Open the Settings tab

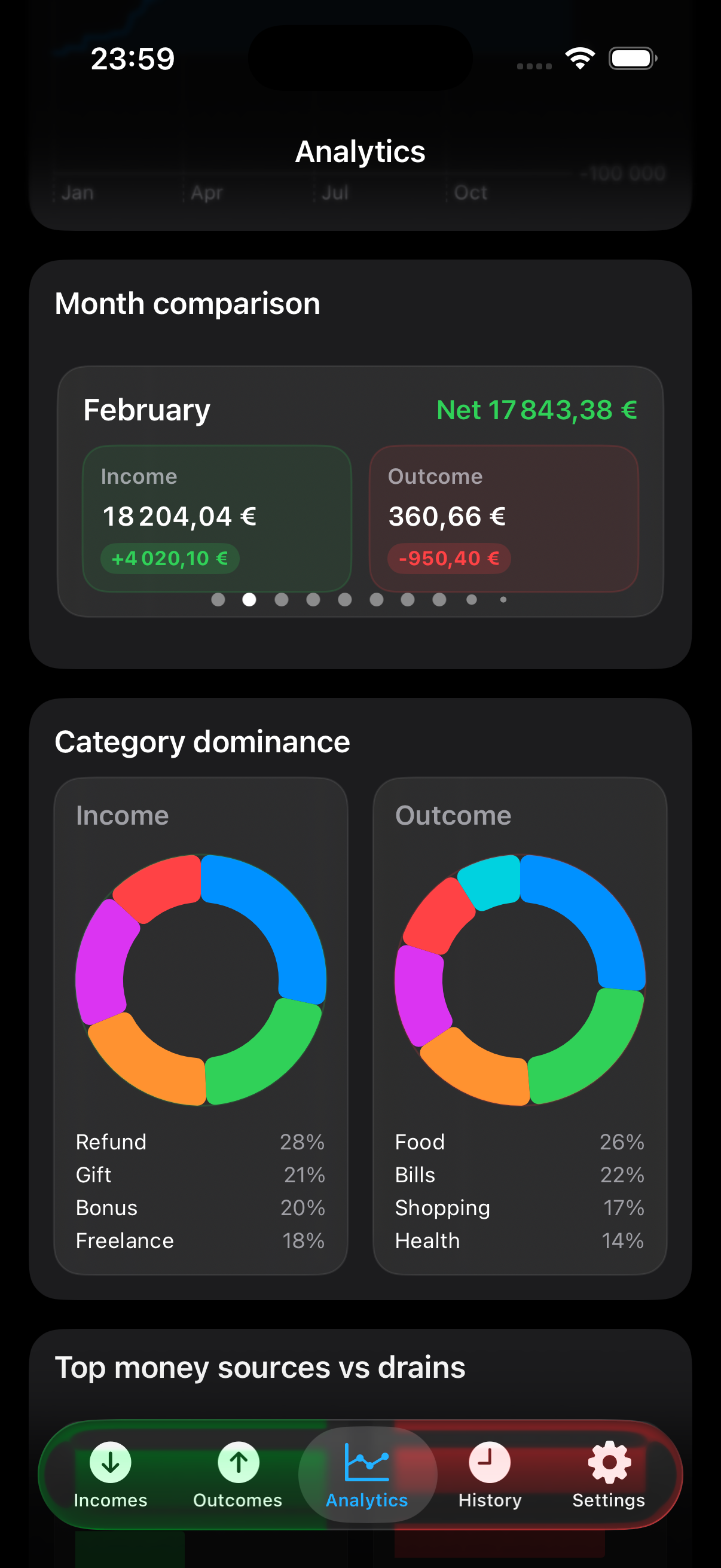609,1474
